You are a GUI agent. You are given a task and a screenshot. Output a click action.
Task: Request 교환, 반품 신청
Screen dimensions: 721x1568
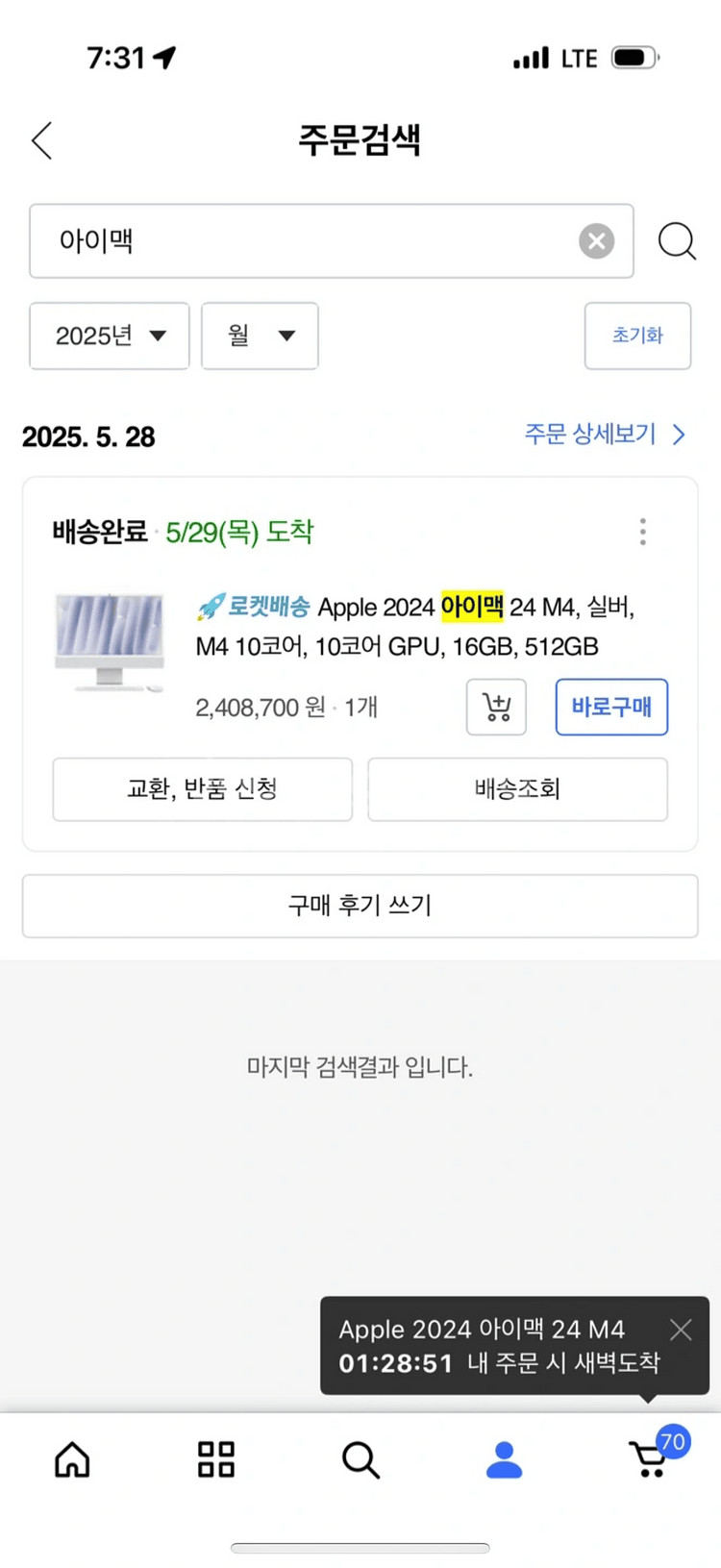click(202, 789)
